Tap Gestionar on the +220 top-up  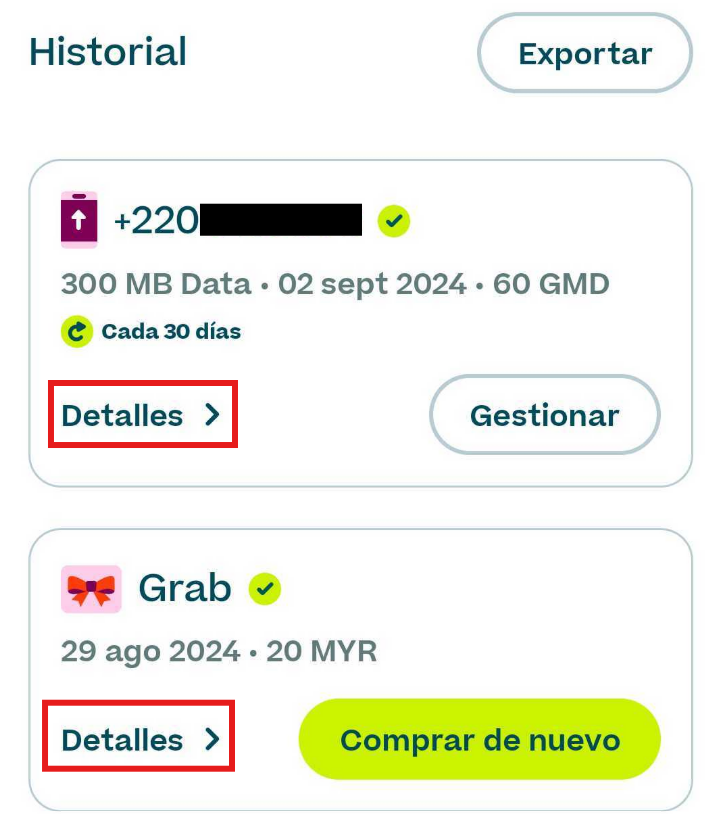(545, 415)
